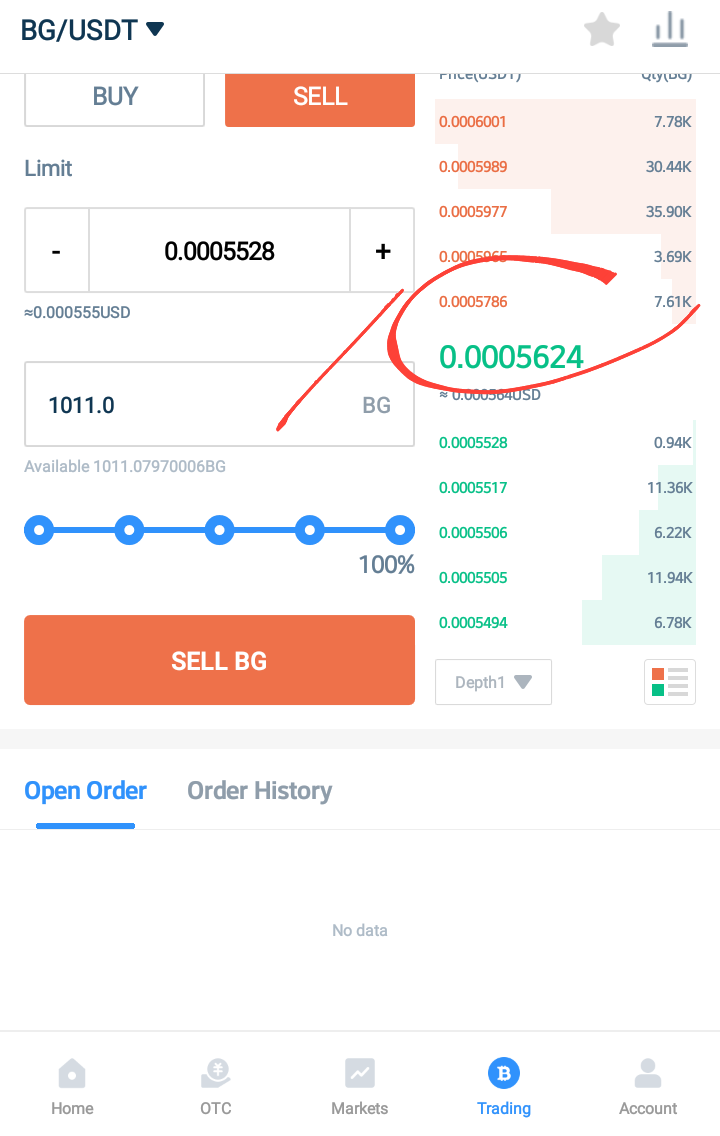The width and height of the screenshot is (720, 1136).
Task: Open the BG/USDT pair selector
Action: (x=92, y=30)
